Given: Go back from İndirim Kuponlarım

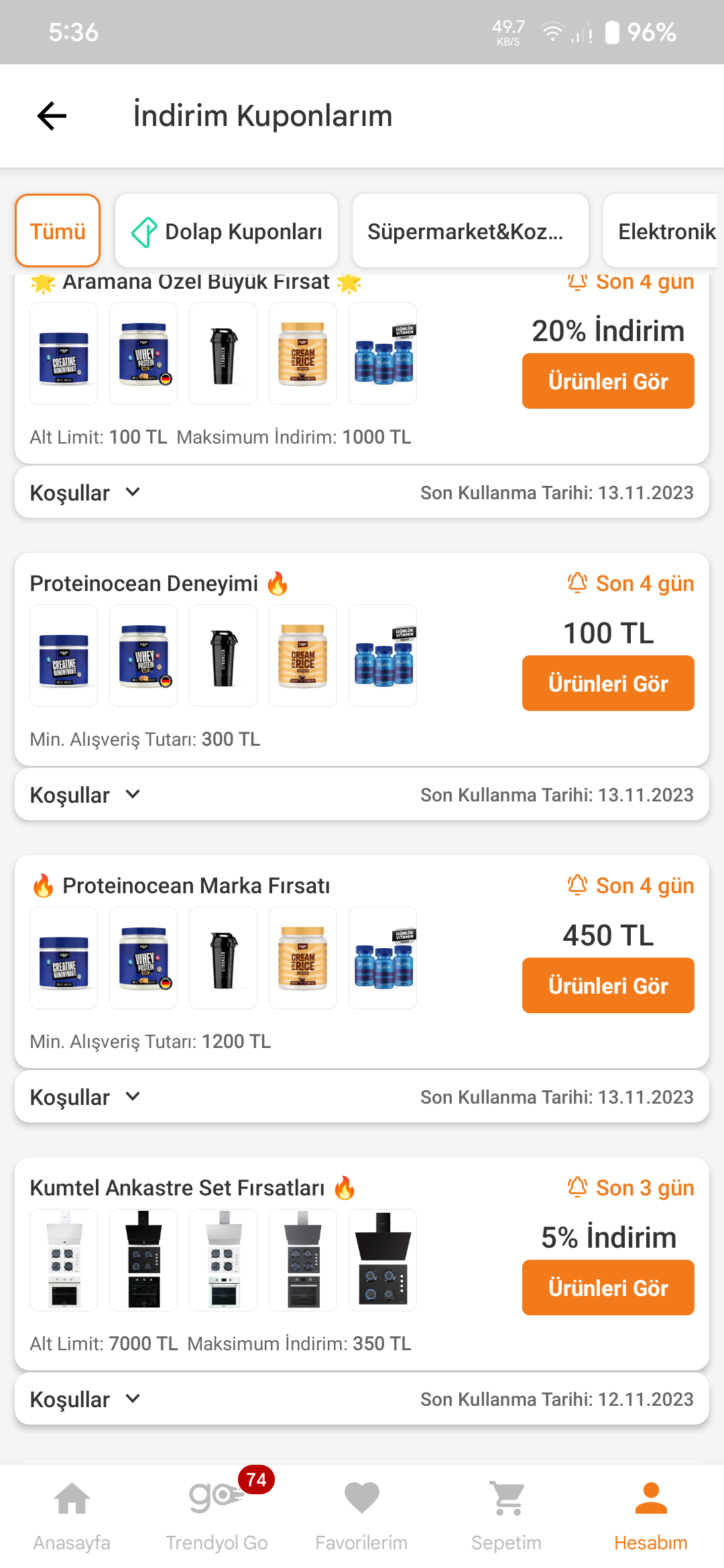Looking at the screenshot, I should click(52, 116).
